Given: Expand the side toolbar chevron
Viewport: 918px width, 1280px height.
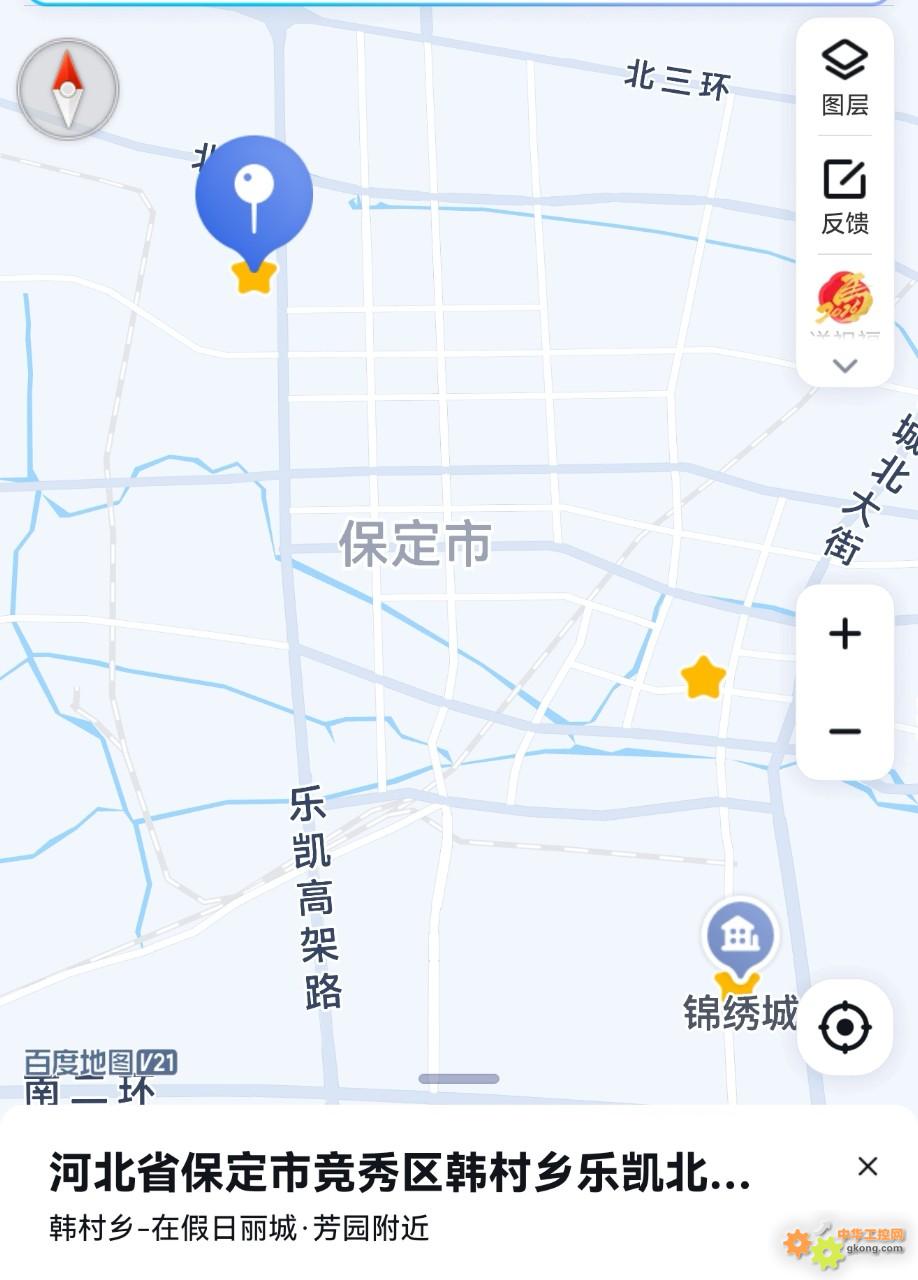Looking at the screenshot, I should point(845,366).
